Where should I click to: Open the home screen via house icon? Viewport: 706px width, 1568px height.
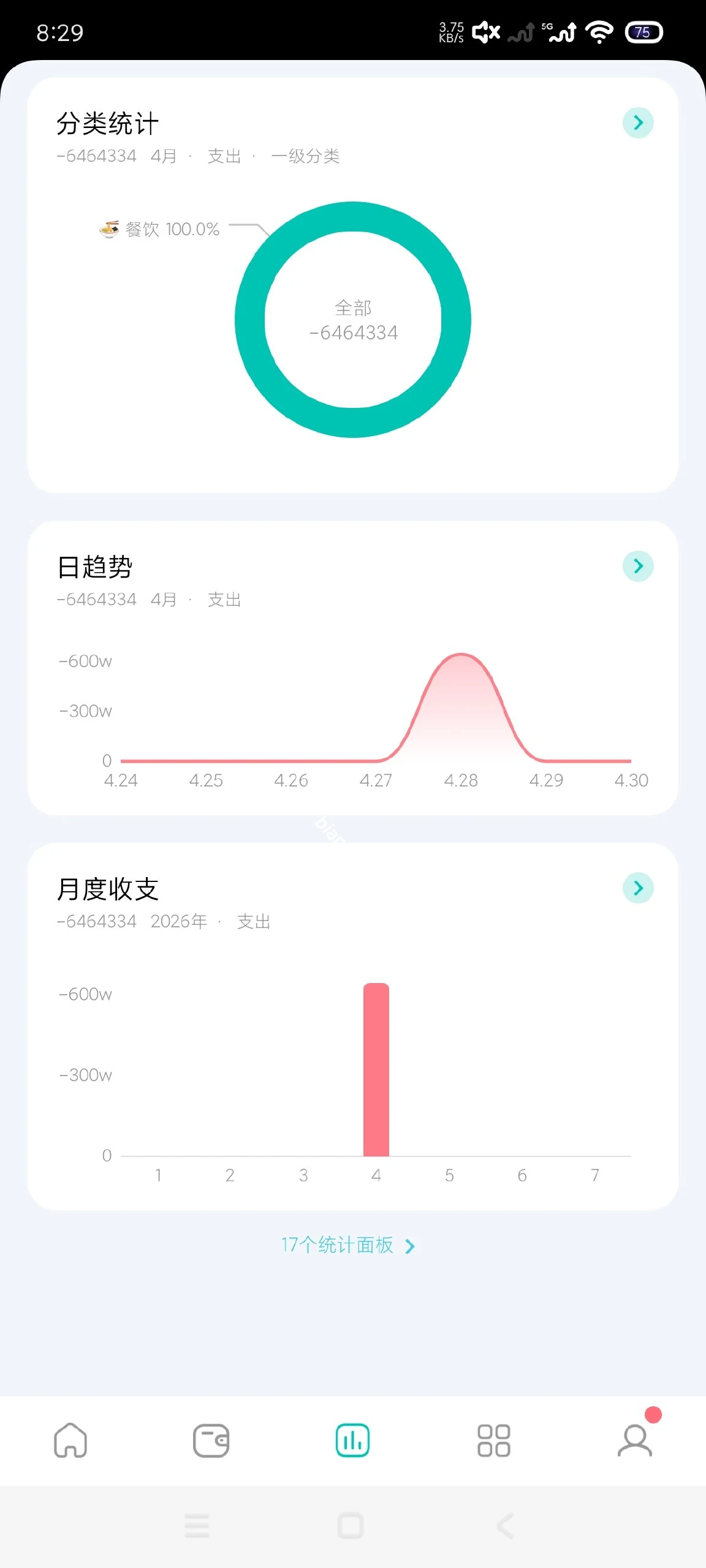[69, 1441]
